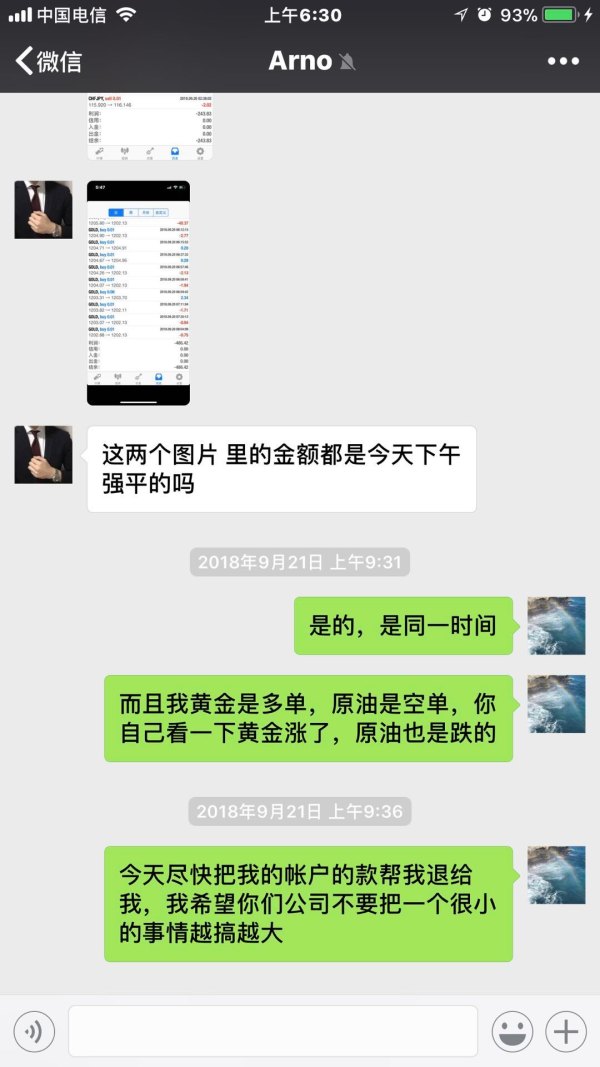Open own avatar beside 是的，是同一时间 message
Screen dimensions: 600x1067
coord(556,626)
